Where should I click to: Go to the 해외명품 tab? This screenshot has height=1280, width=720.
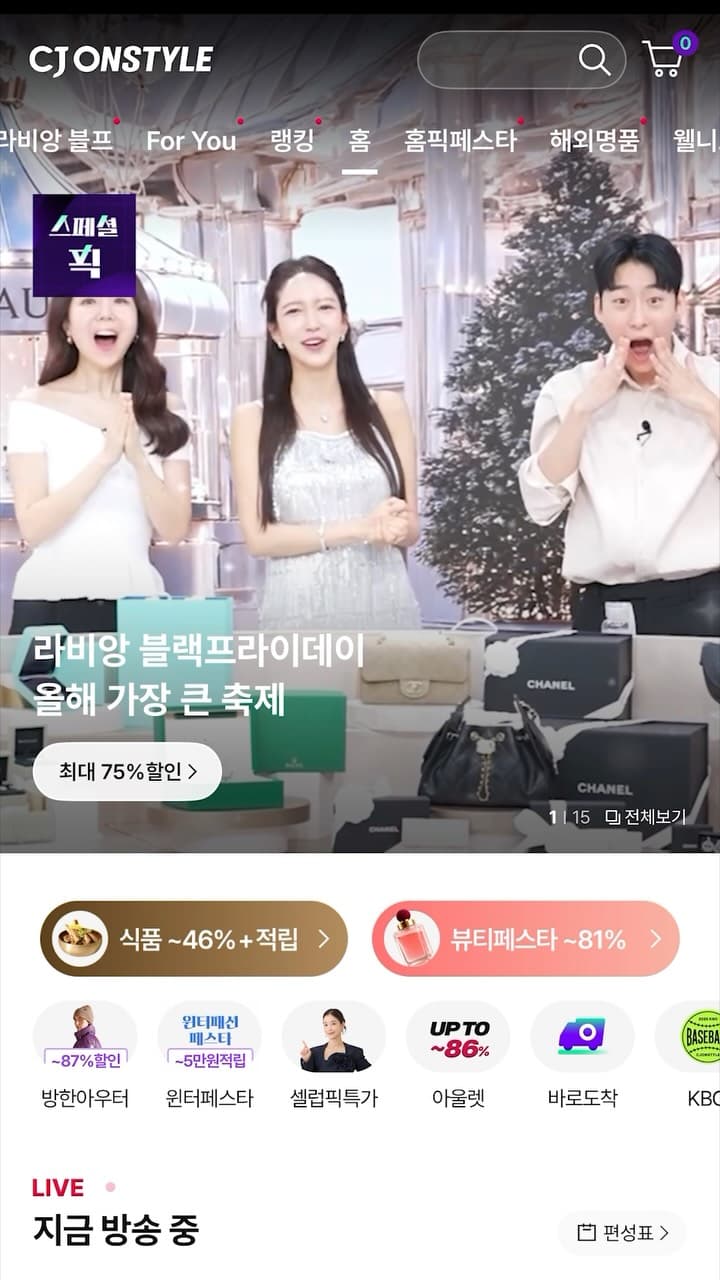pyautogui.click(x=594, y=141)
